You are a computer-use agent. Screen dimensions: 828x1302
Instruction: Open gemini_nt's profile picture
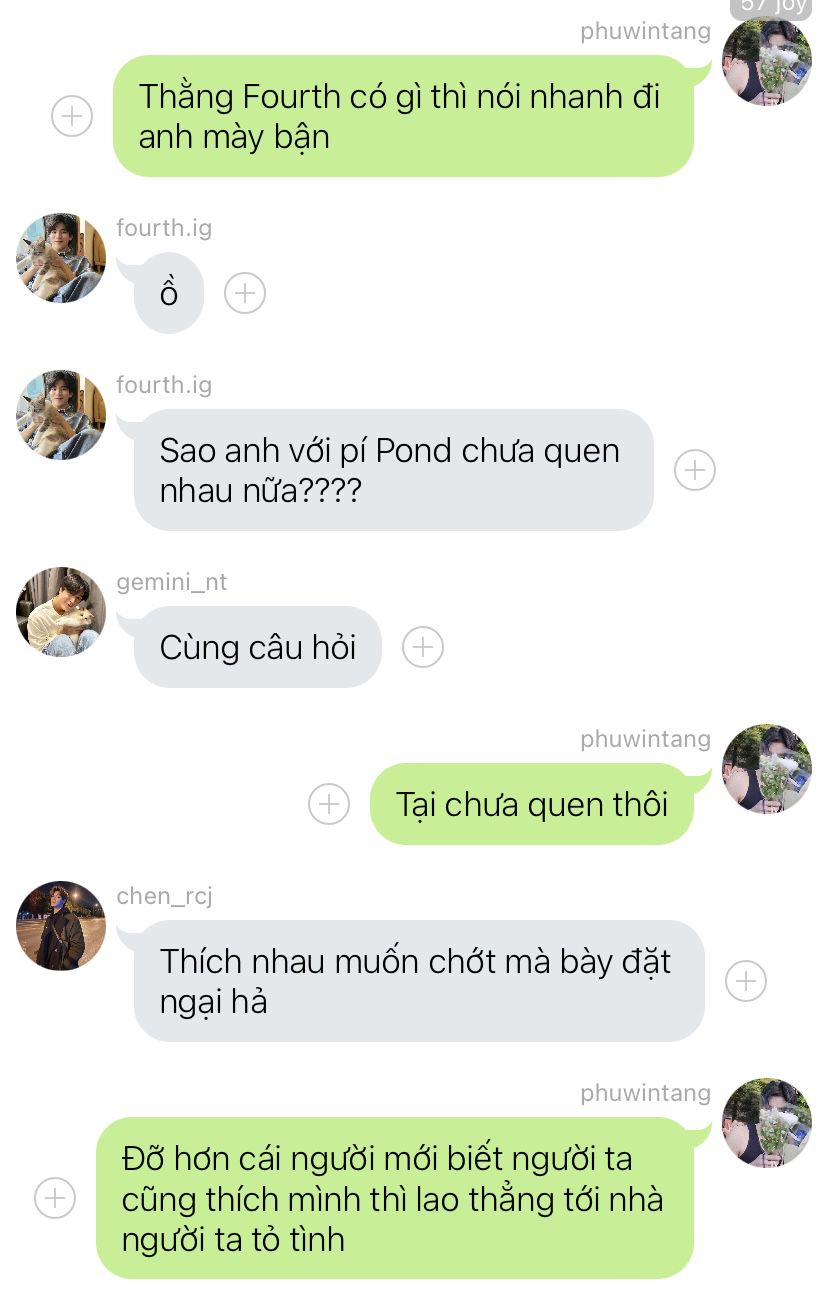61,612
